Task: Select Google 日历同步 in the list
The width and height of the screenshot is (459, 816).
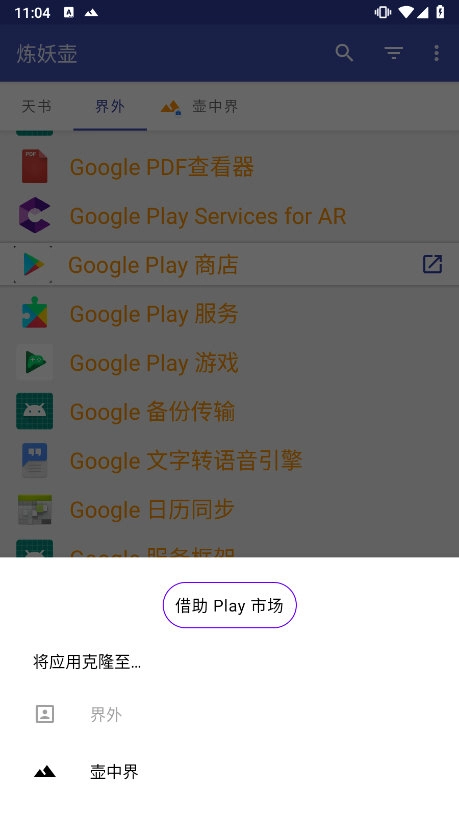Action: 230,509
